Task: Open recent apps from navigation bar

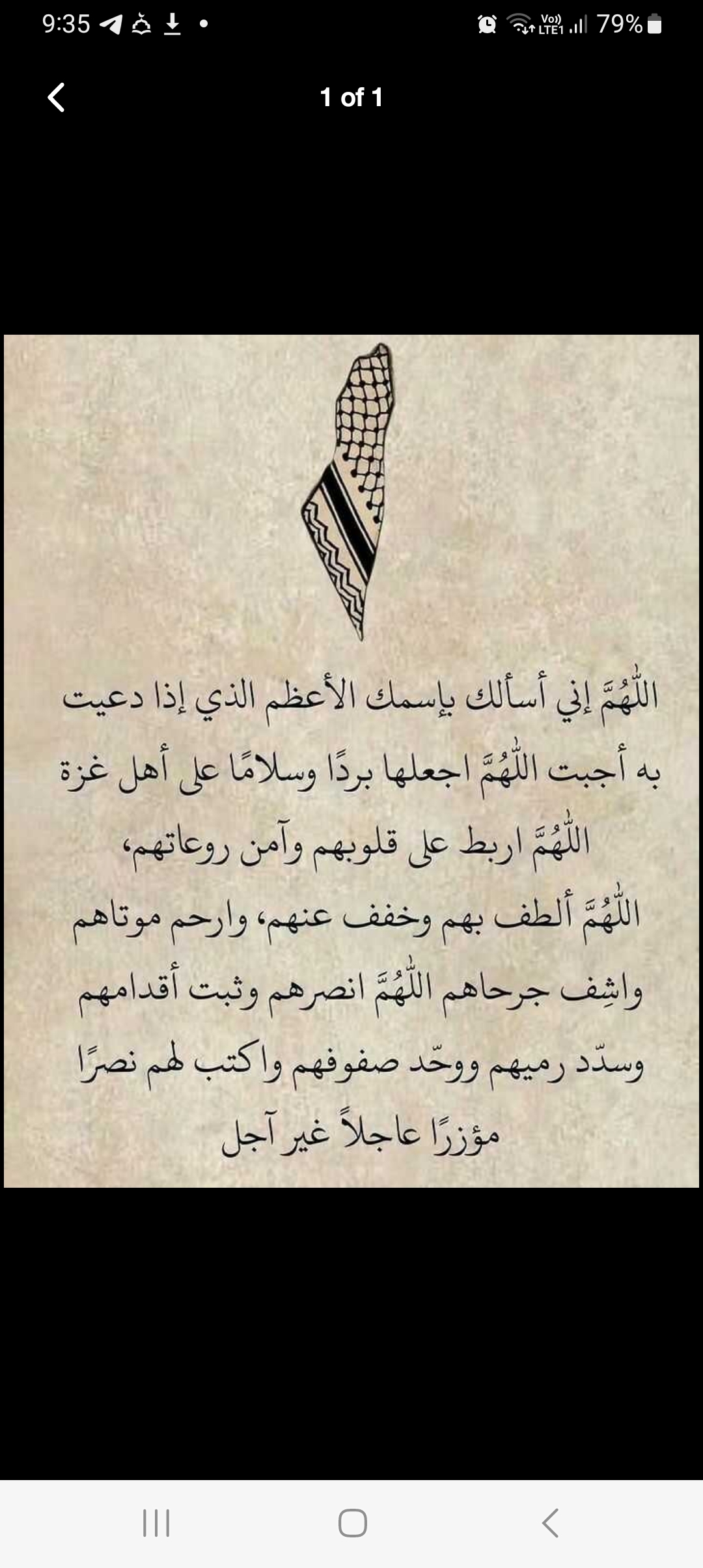Action: [156, 1523]
